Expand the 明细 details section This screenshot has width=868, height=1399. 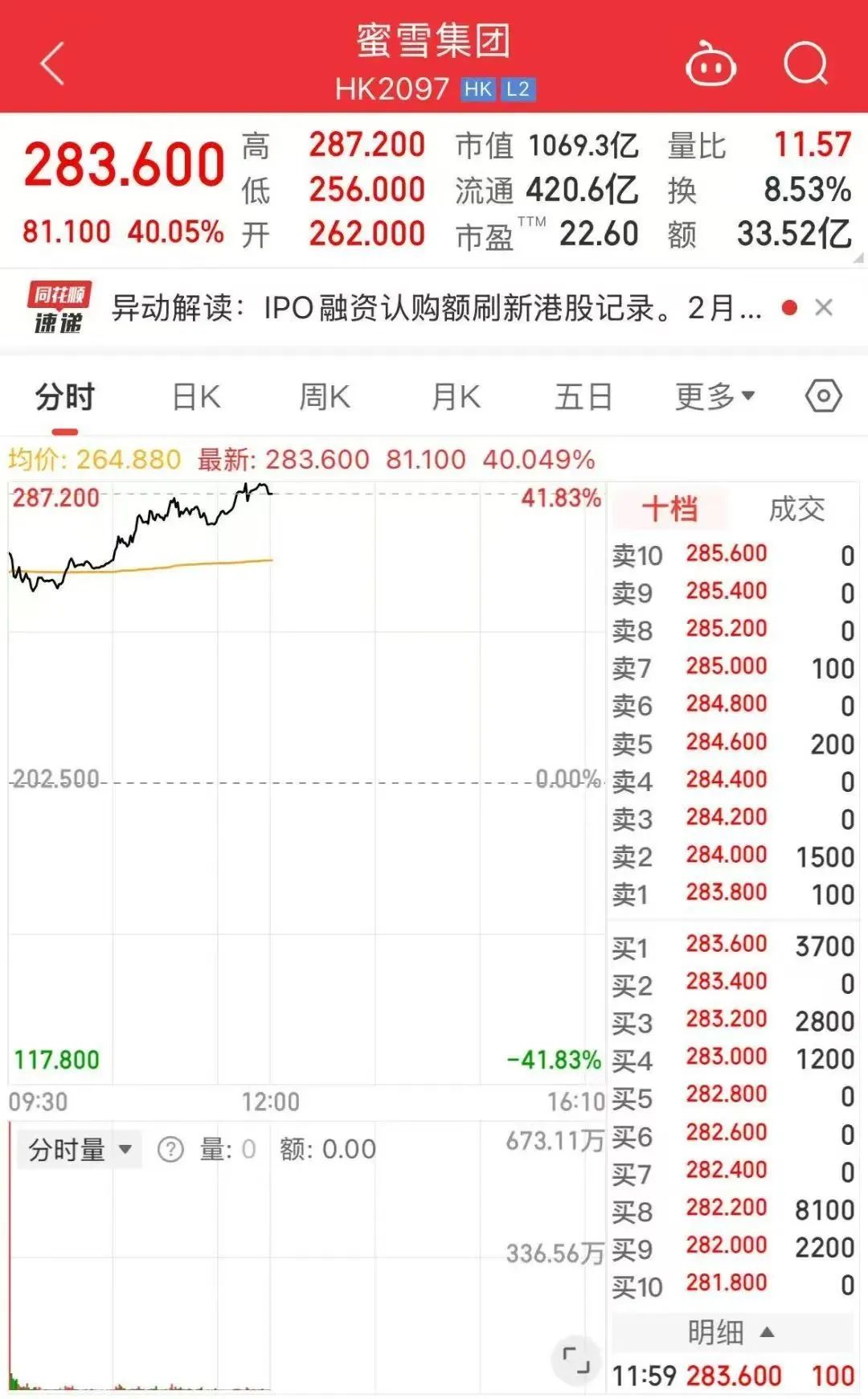click(731, 1333)
